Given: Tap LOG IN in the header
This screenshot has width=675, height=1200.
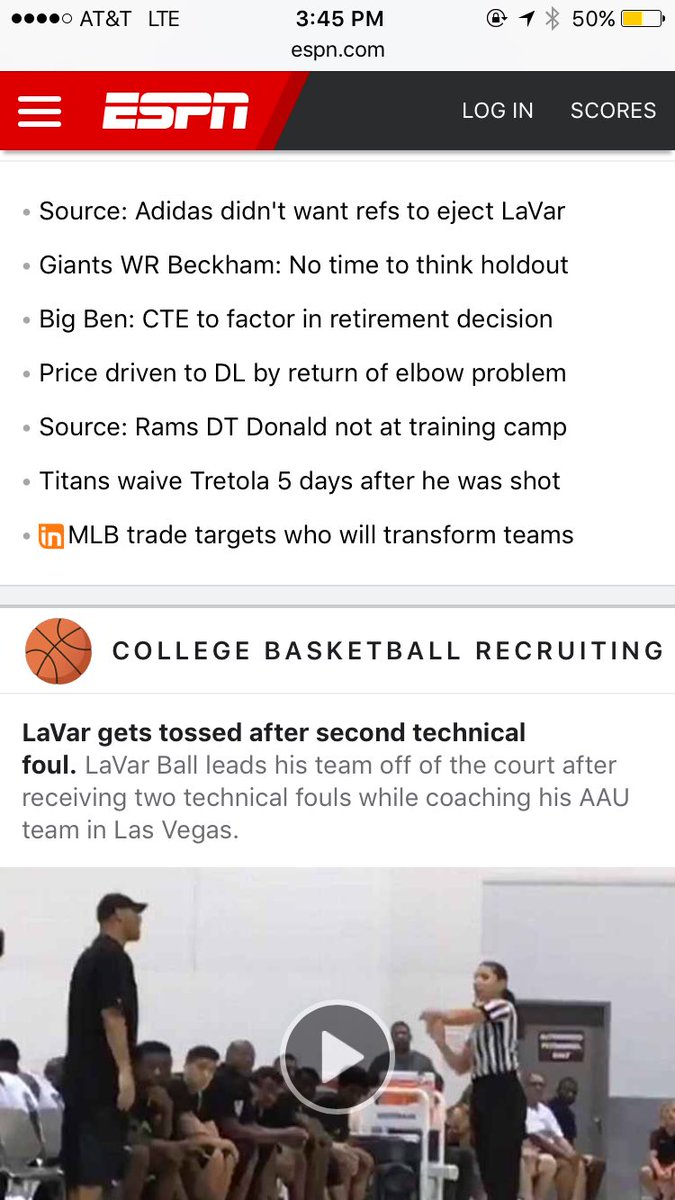Looking at the screenshot, I should (497, 111).
